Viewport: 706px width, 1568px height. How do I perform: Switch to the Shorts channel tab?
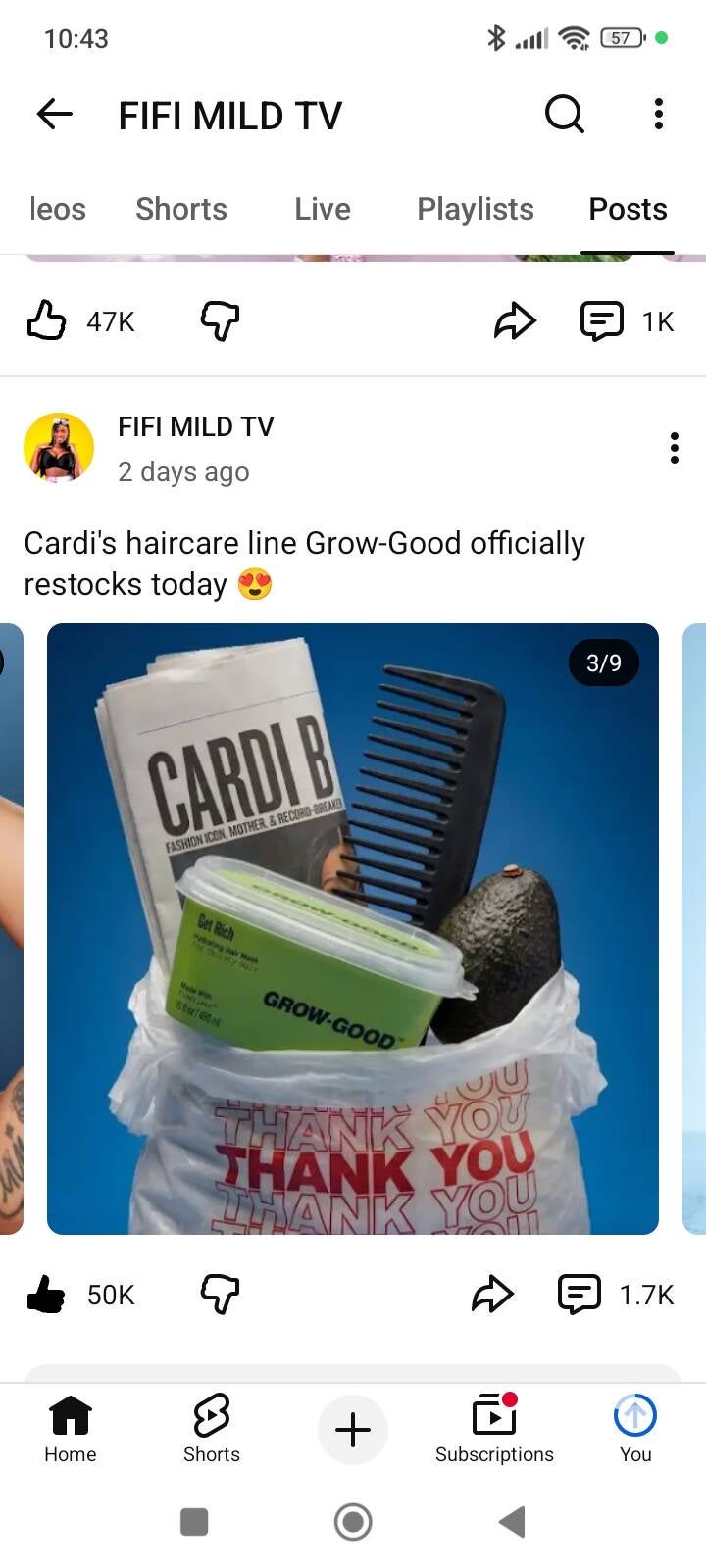coord(181,209)
